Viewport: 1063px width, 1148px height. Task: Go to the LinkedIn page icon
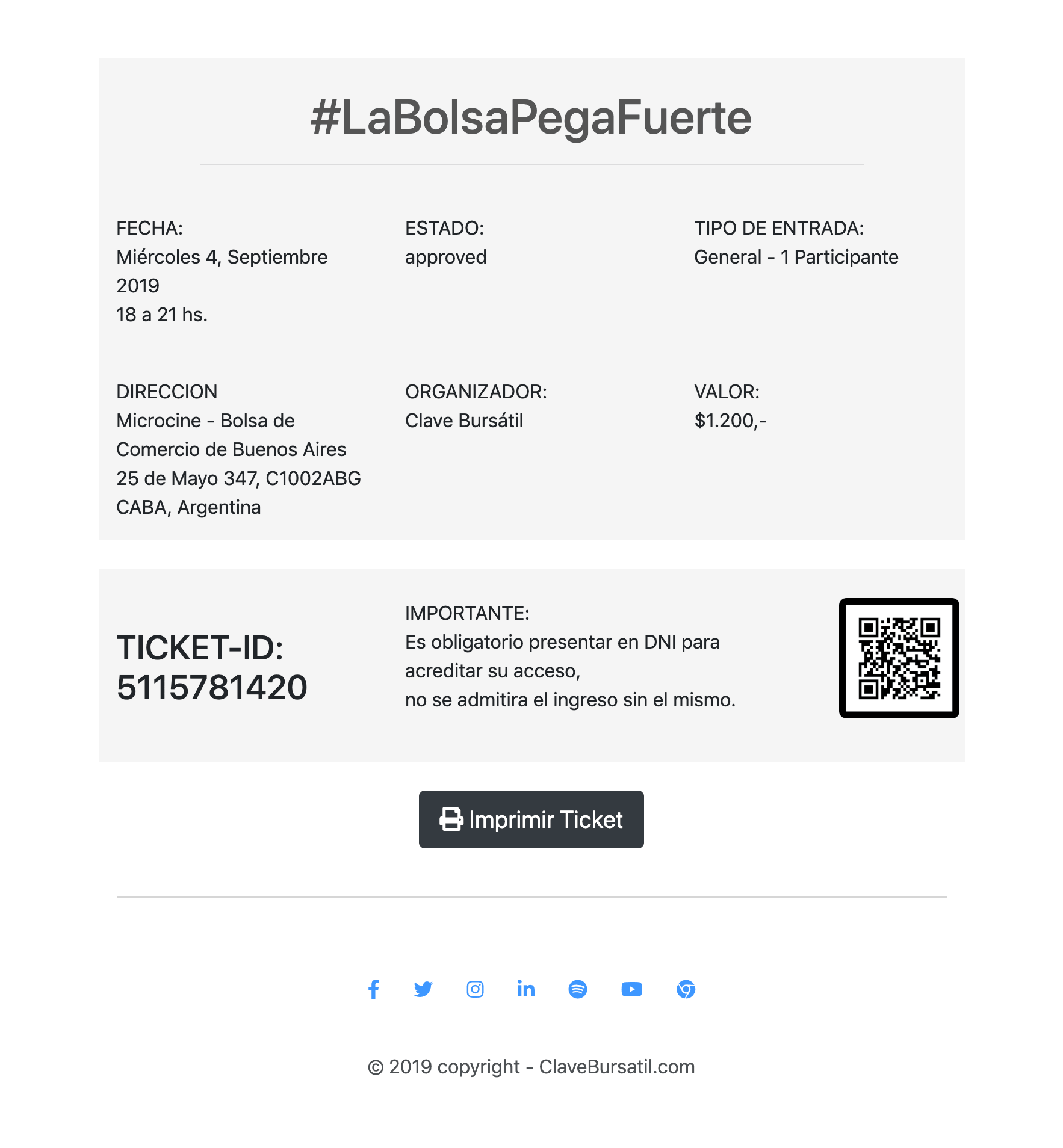[x=525, y=989]
